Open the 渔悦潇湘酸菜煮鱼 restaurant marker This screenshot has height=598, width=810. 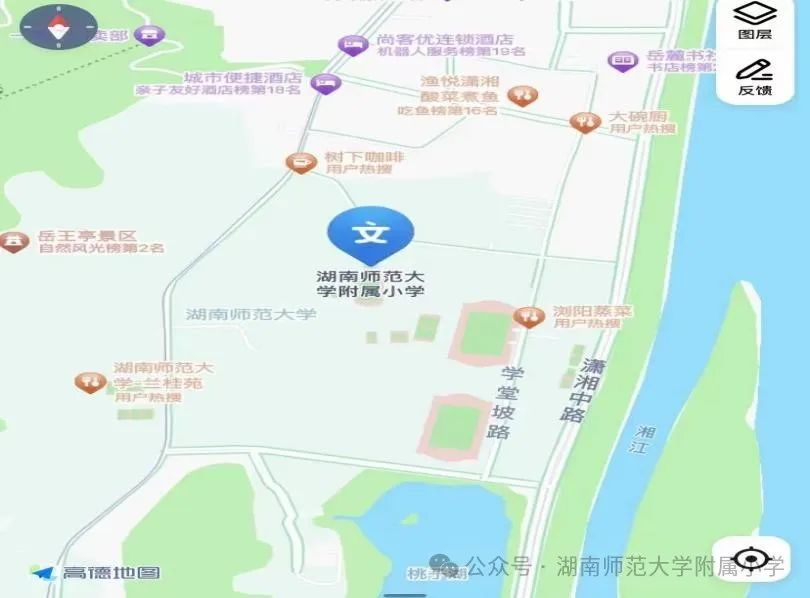click(x=522, y=95)
